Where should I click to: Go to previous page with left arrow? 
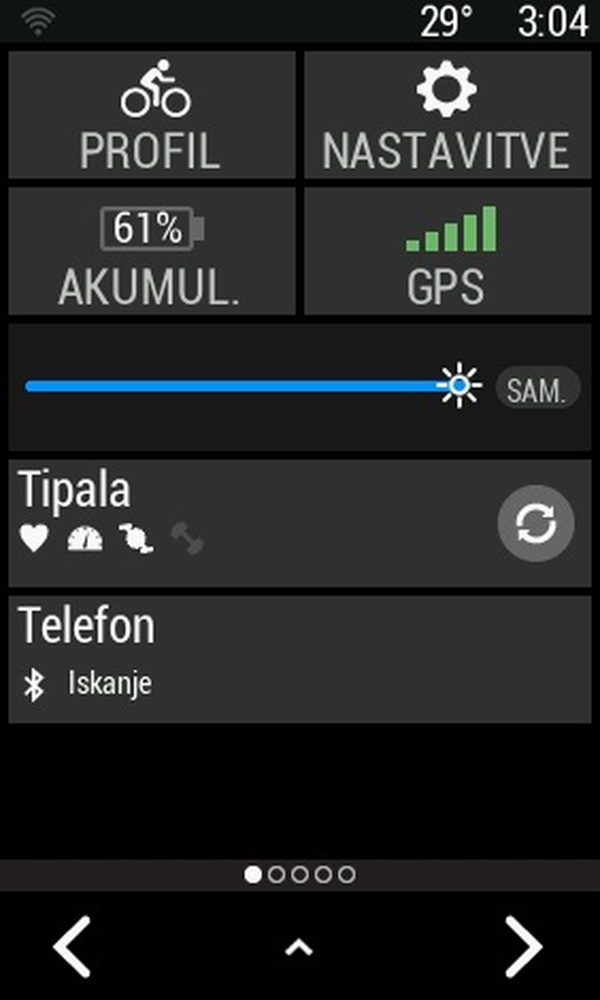point(72,947)
